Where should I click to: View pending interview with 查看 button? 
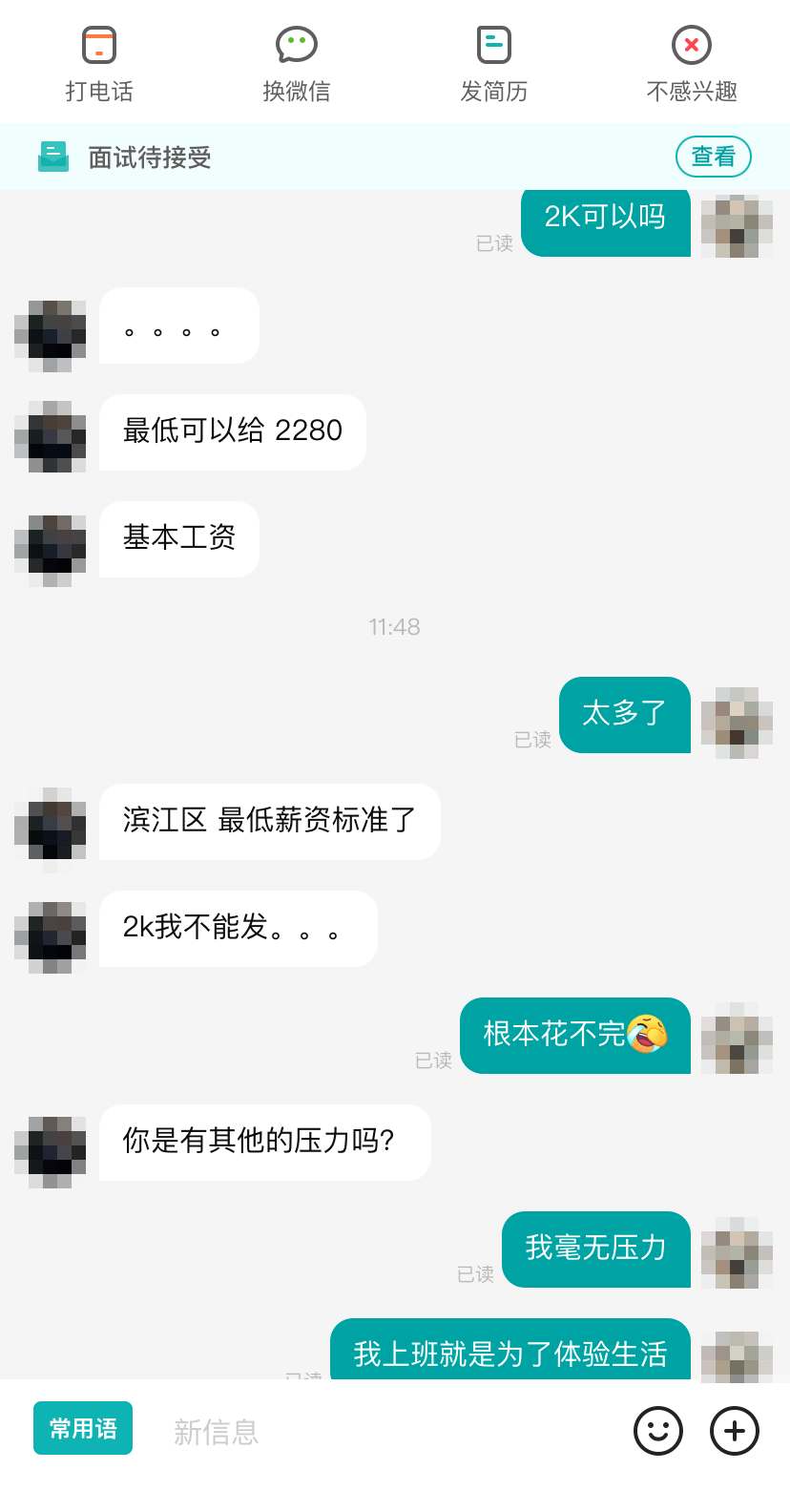coord(713,157)
